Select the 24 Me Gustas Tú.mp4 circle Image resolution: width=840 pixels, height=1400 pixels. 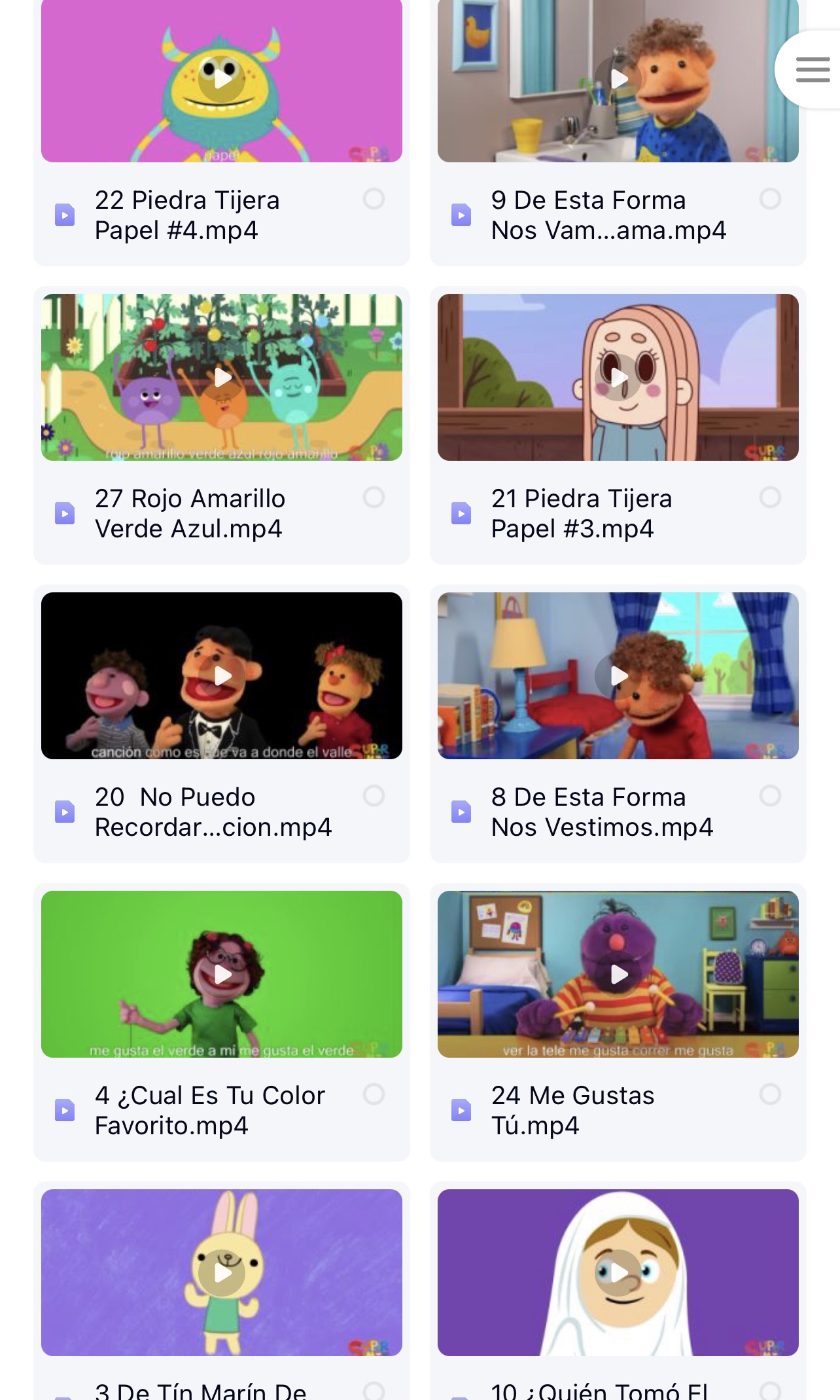point(770,1094)
